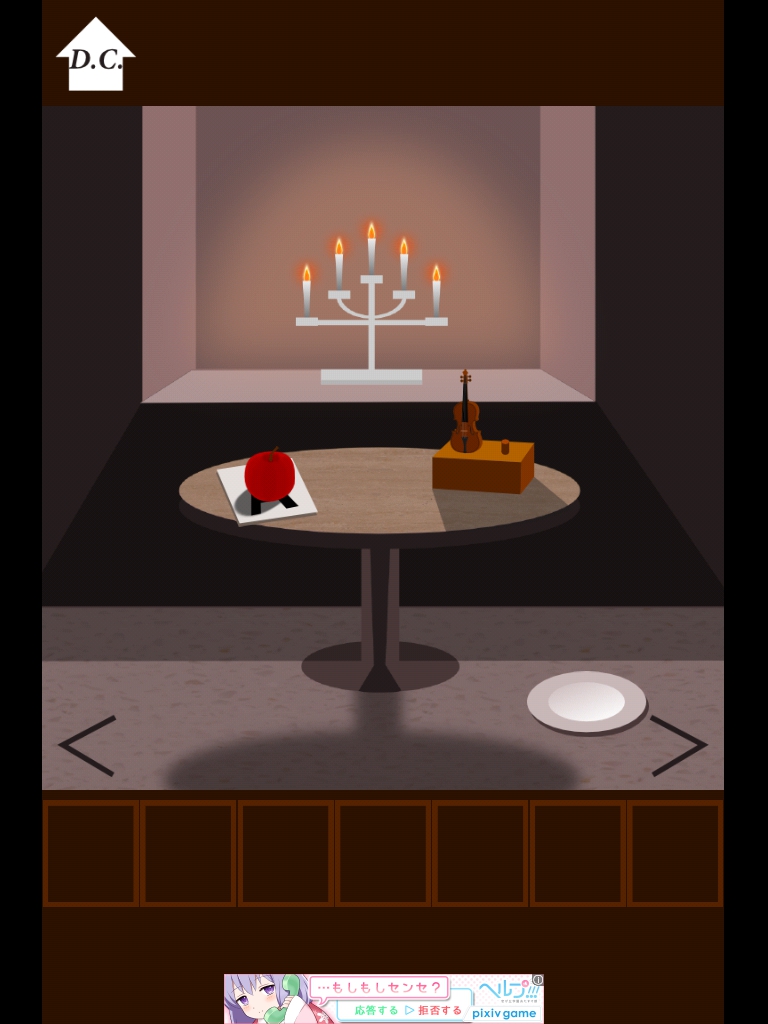The width and height of the screenshot is (768, 1024).
Task: Tap the D.C. home icon
Action: click(x=95, y=56)
